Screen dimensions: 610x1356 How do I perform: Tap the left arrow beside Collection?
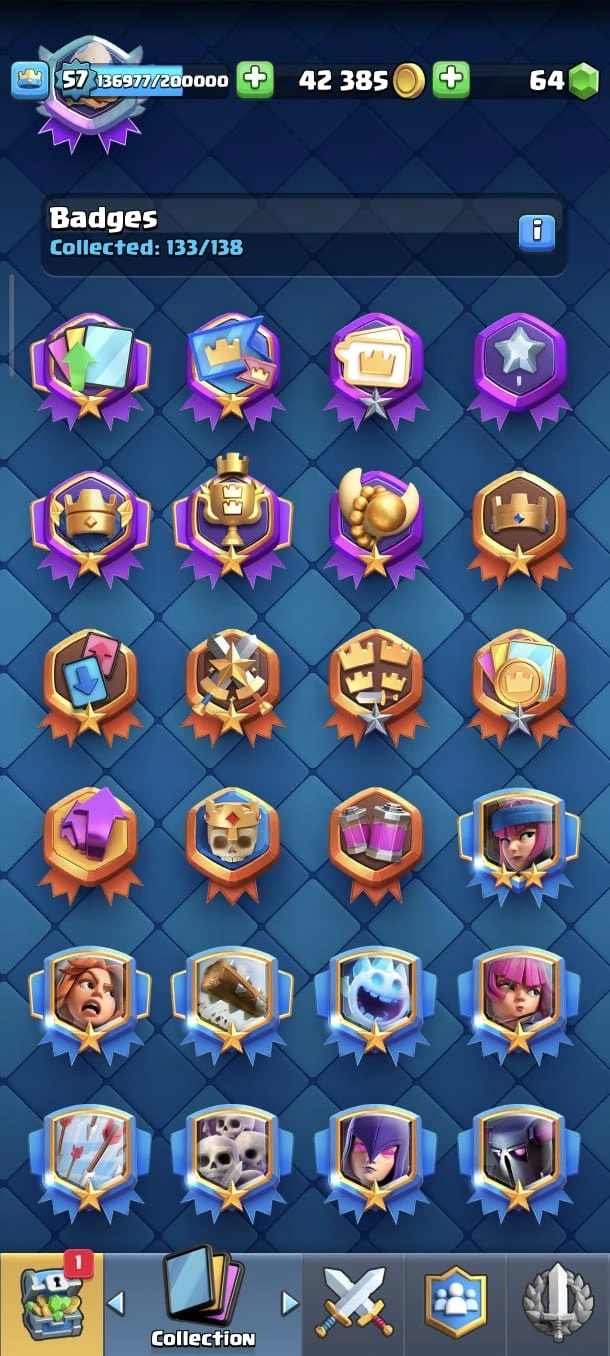click(116, 1303)
